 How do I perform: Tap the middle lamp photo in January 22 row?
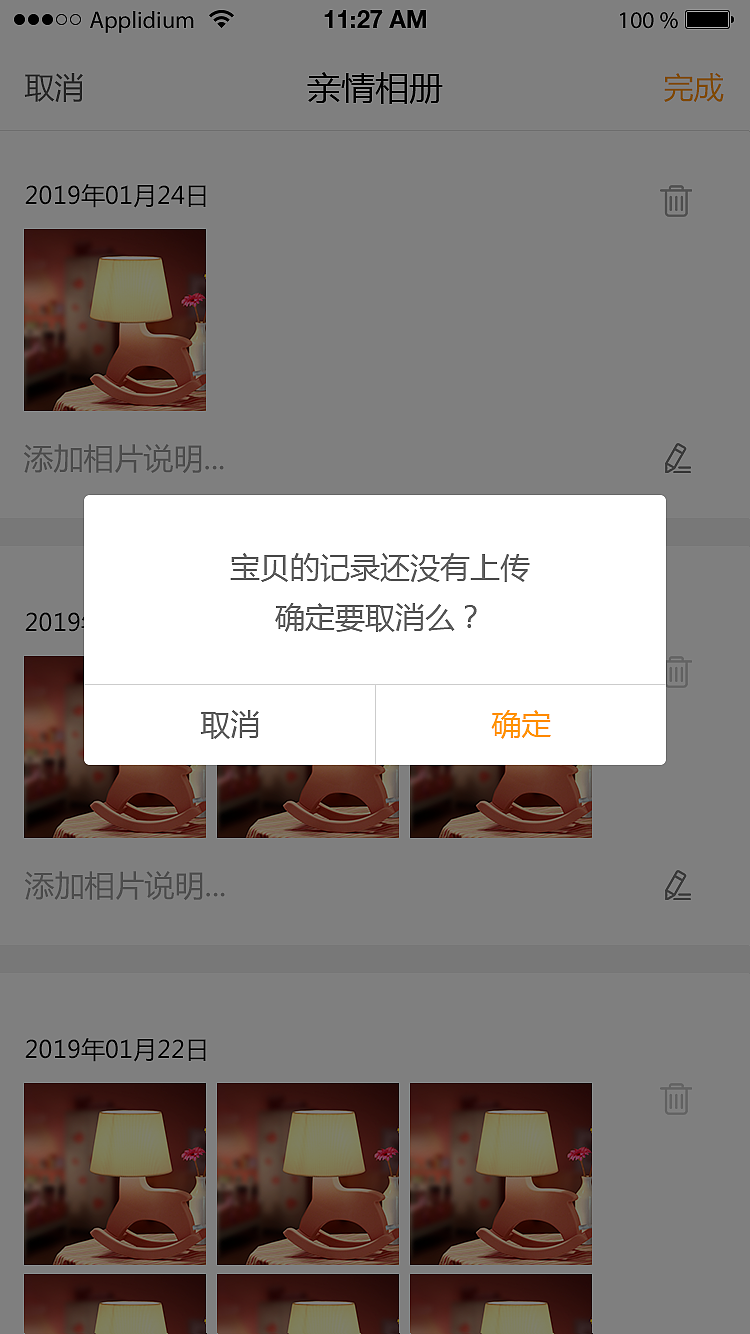point(307,1173)
